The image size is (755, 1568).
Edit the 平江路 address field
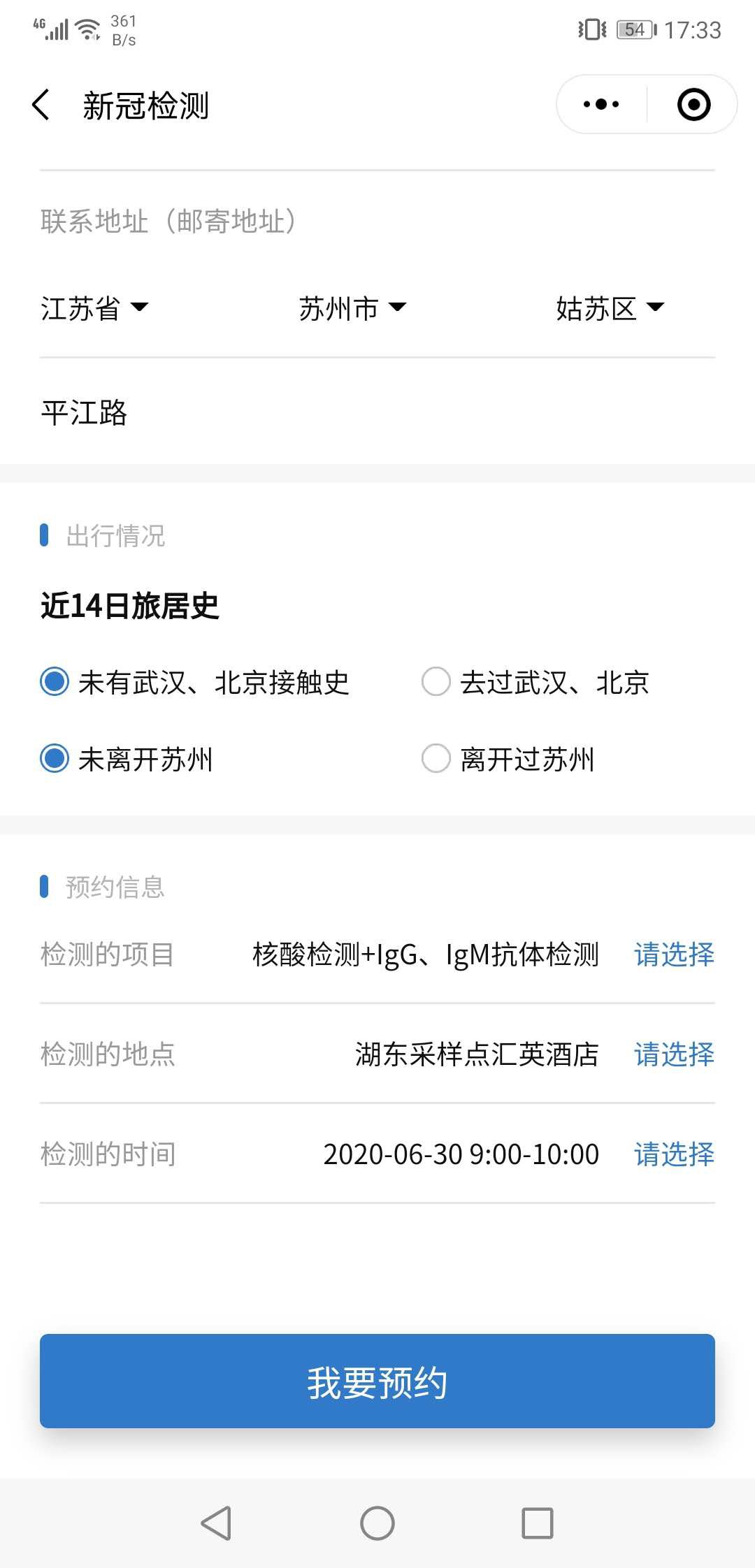[377, 412]
